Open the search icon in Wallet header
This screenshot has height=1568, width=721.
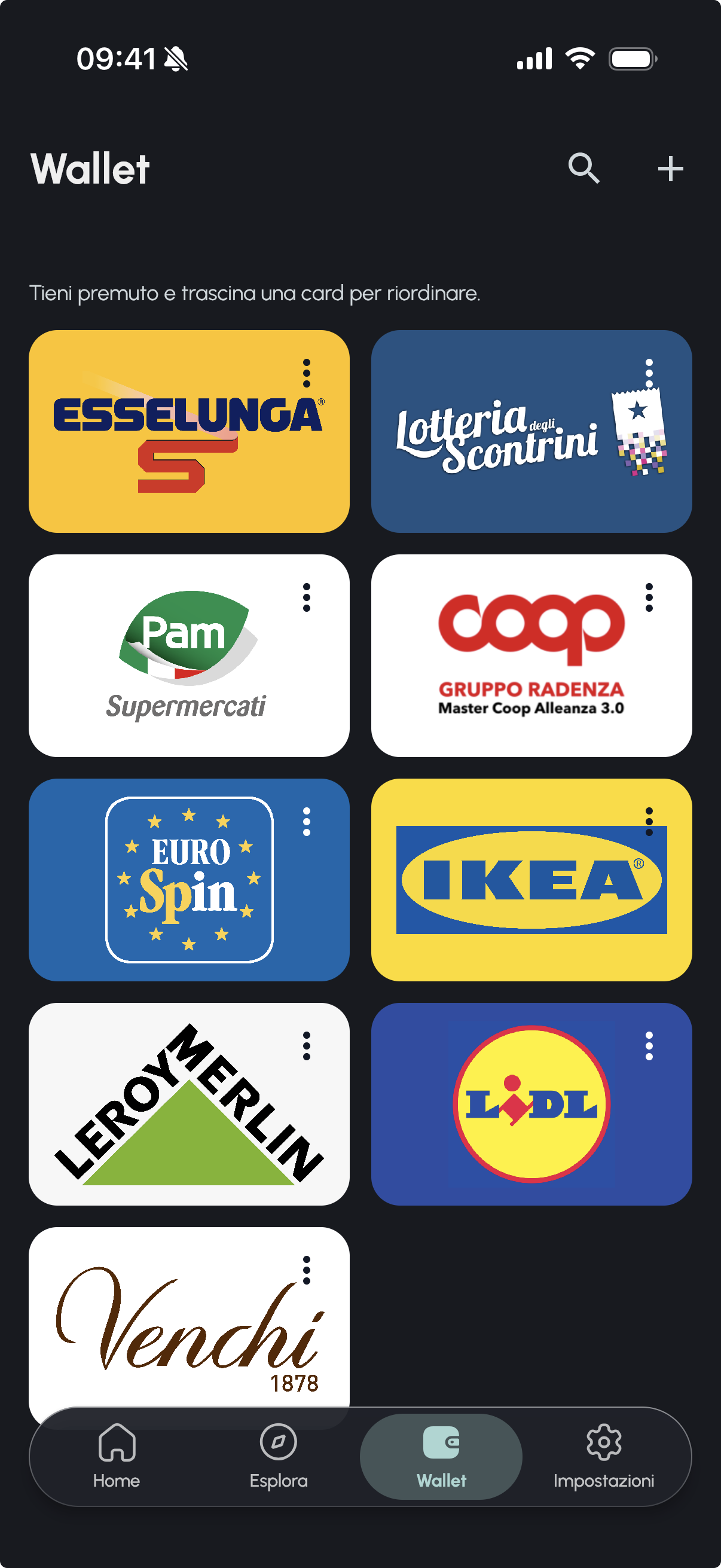(x=584, y=170)
